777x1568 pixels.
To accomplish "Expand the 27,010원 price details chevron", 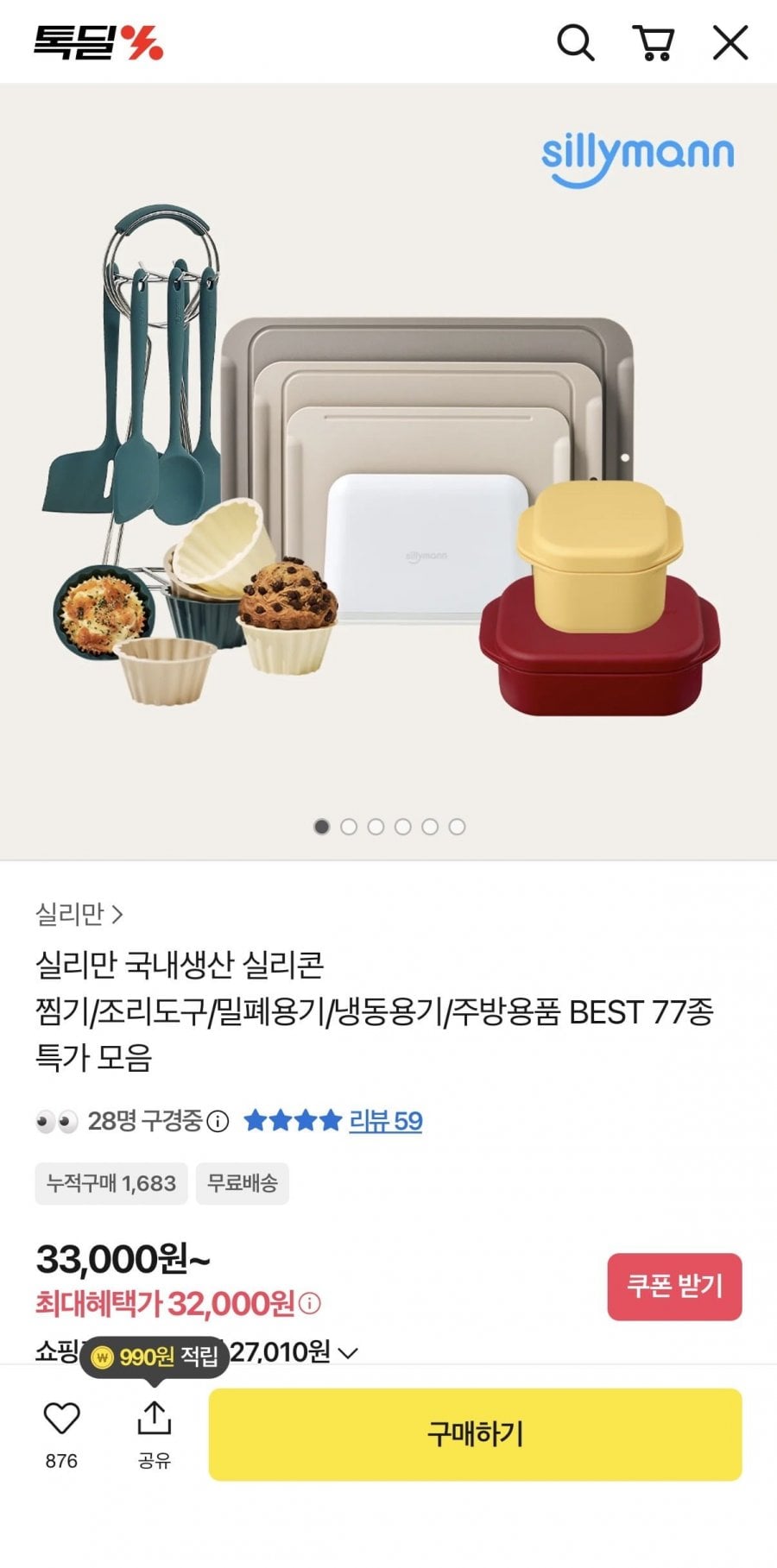I will coord(348,1353).
